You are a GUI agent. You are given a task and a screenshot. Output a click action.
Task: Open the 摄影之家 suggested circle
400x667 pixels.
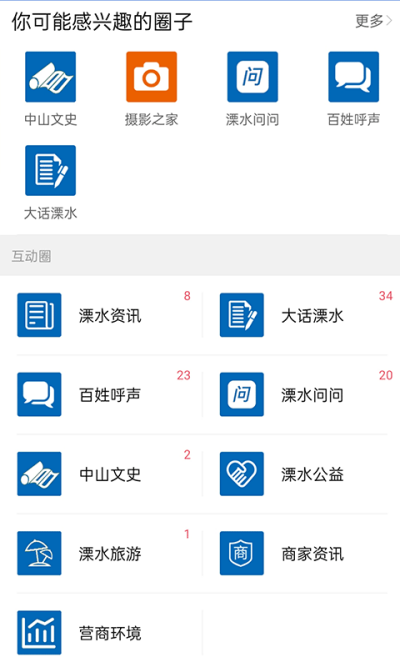(x=151, y=89)
